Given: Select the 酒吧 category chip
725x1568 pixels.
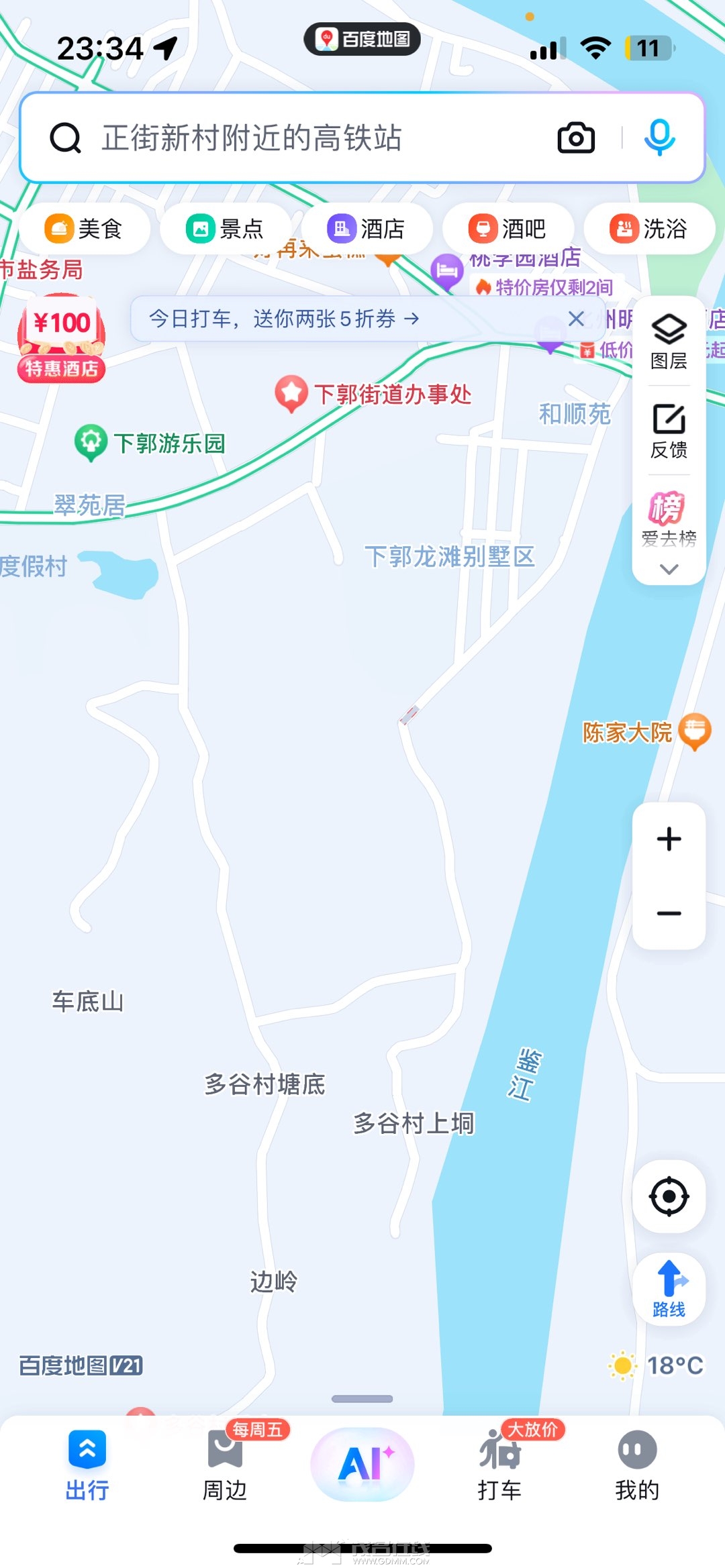Looking at the screenshot, I should (x=507, y=229).
